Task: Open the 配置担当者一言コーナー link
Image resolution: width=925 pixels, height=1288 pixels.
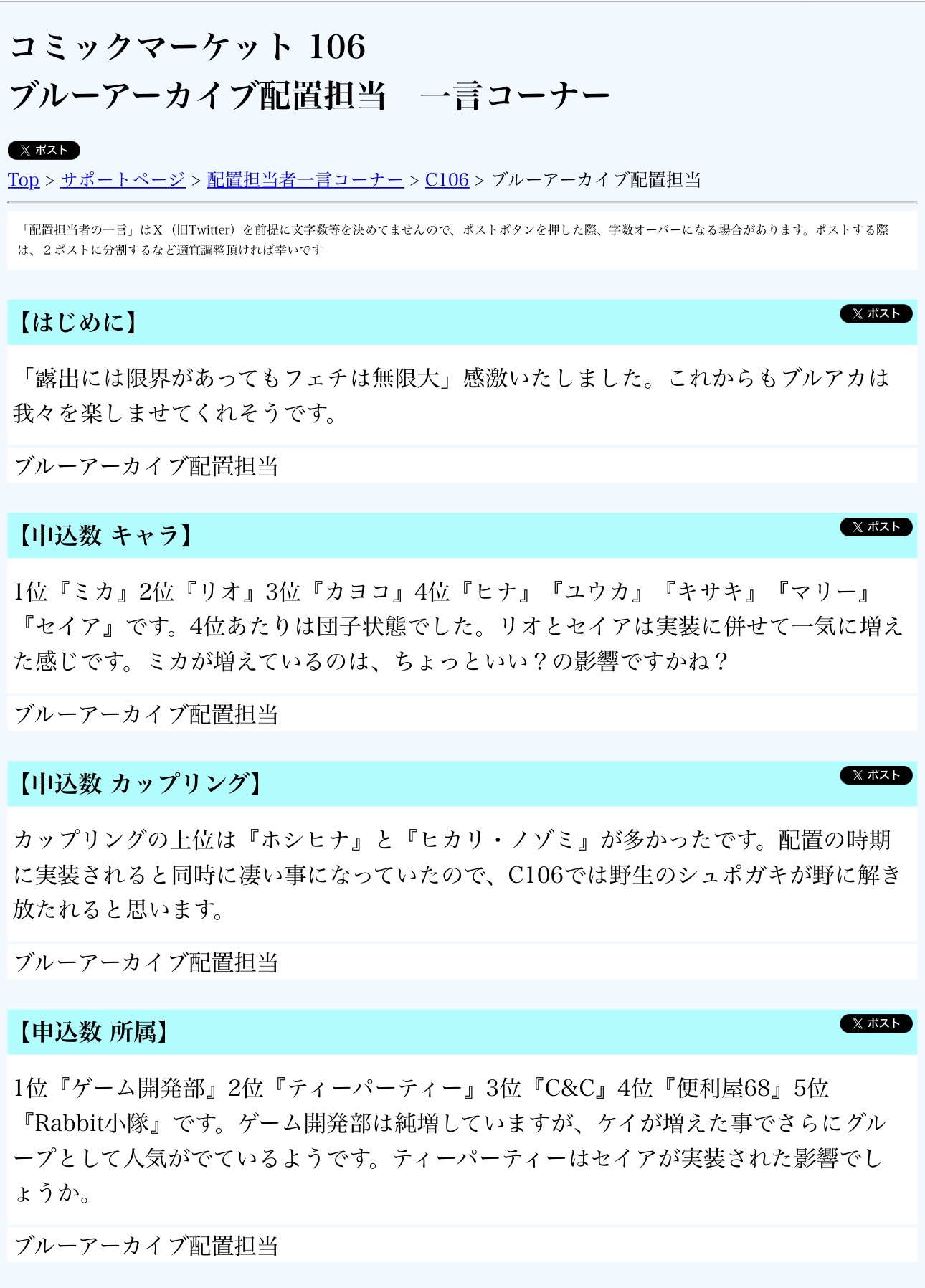Action: click(x=305, y=180)
